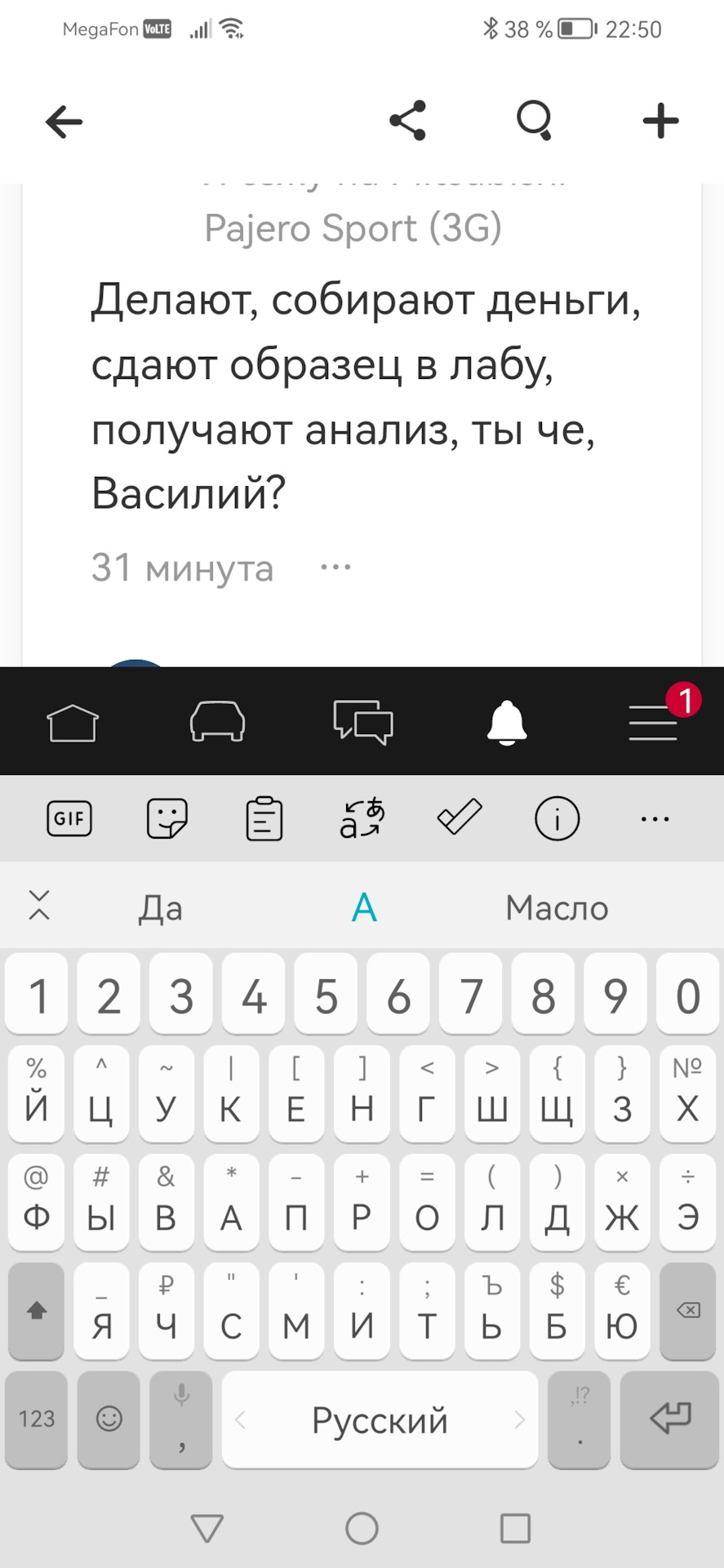
Task: Tap the plus icon in the top bar
Action: click(660, 121)
